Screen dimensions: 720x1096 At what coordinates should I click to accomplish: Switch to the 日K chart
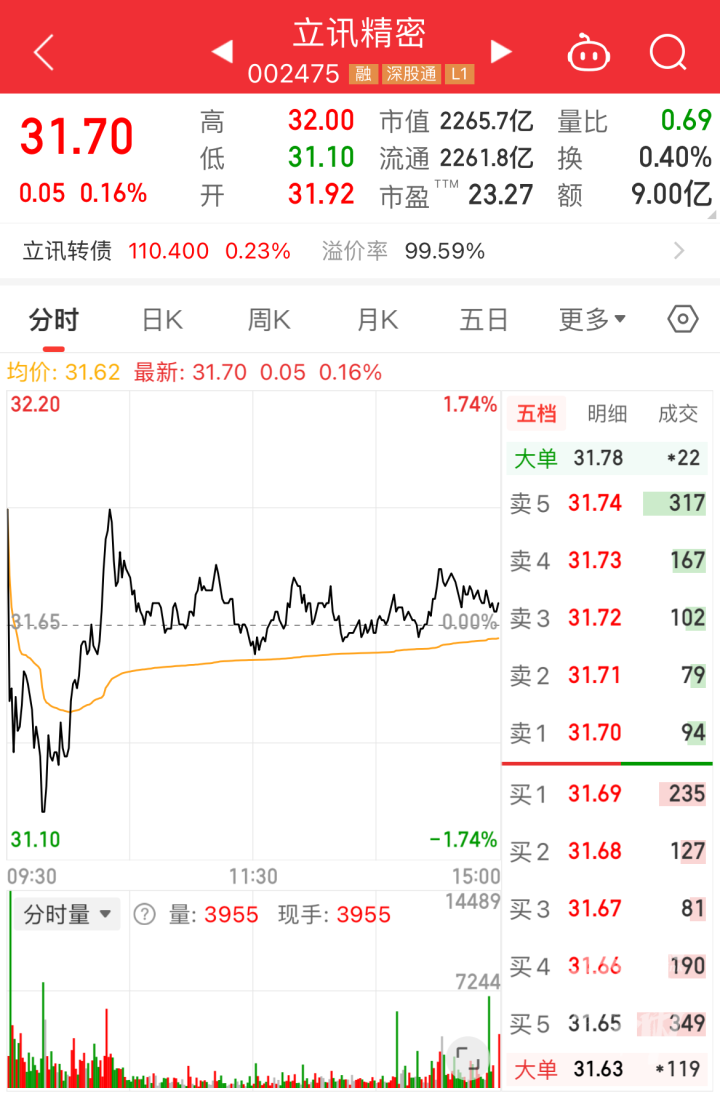click(162, 320)
